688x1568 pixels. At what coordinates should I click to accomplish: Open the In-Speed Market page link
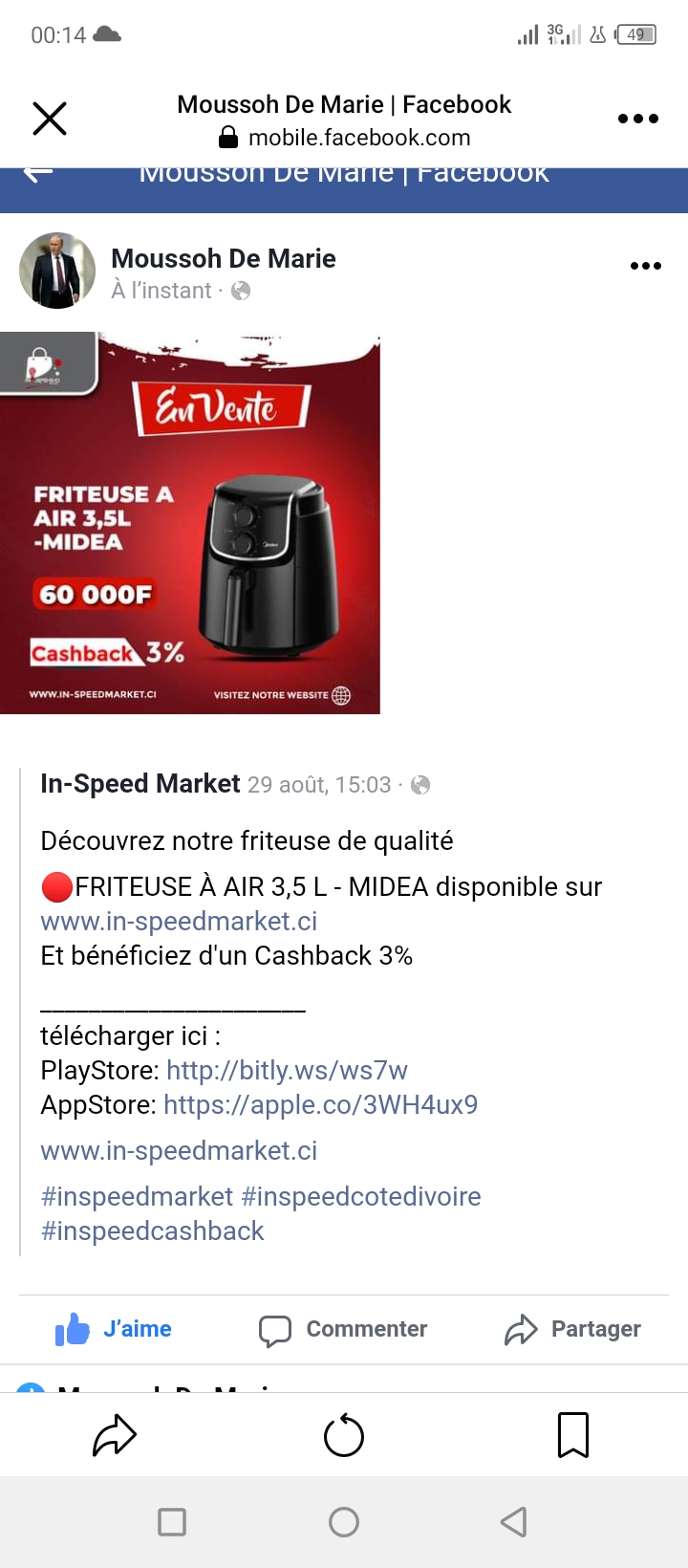(140, 784)
